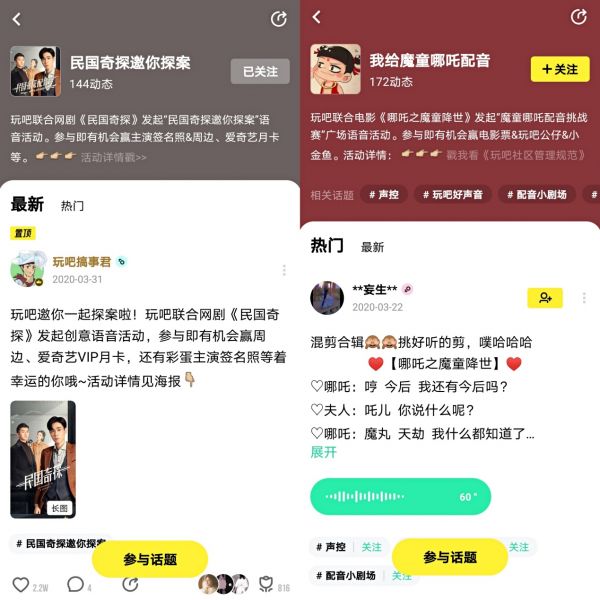Expand 妄生's post with 展开
Viewport: 600px width, 600px height.
tap(323, 452)
